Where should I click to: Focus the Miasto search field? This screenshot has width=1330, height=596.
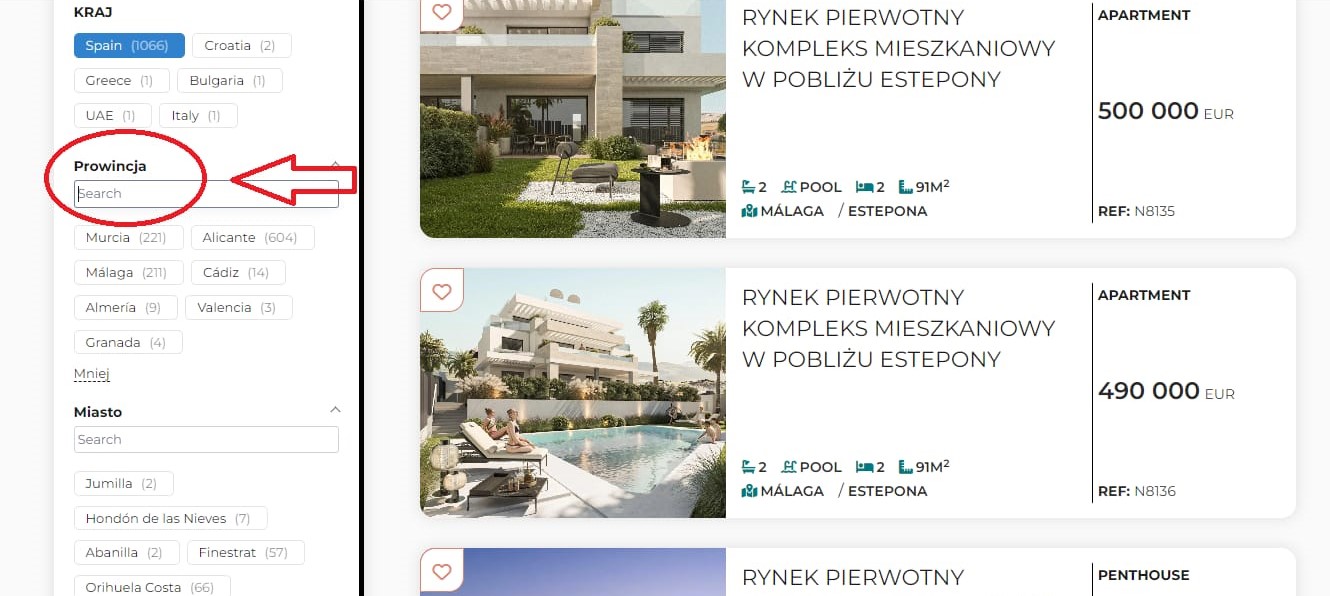coord(206,439)
